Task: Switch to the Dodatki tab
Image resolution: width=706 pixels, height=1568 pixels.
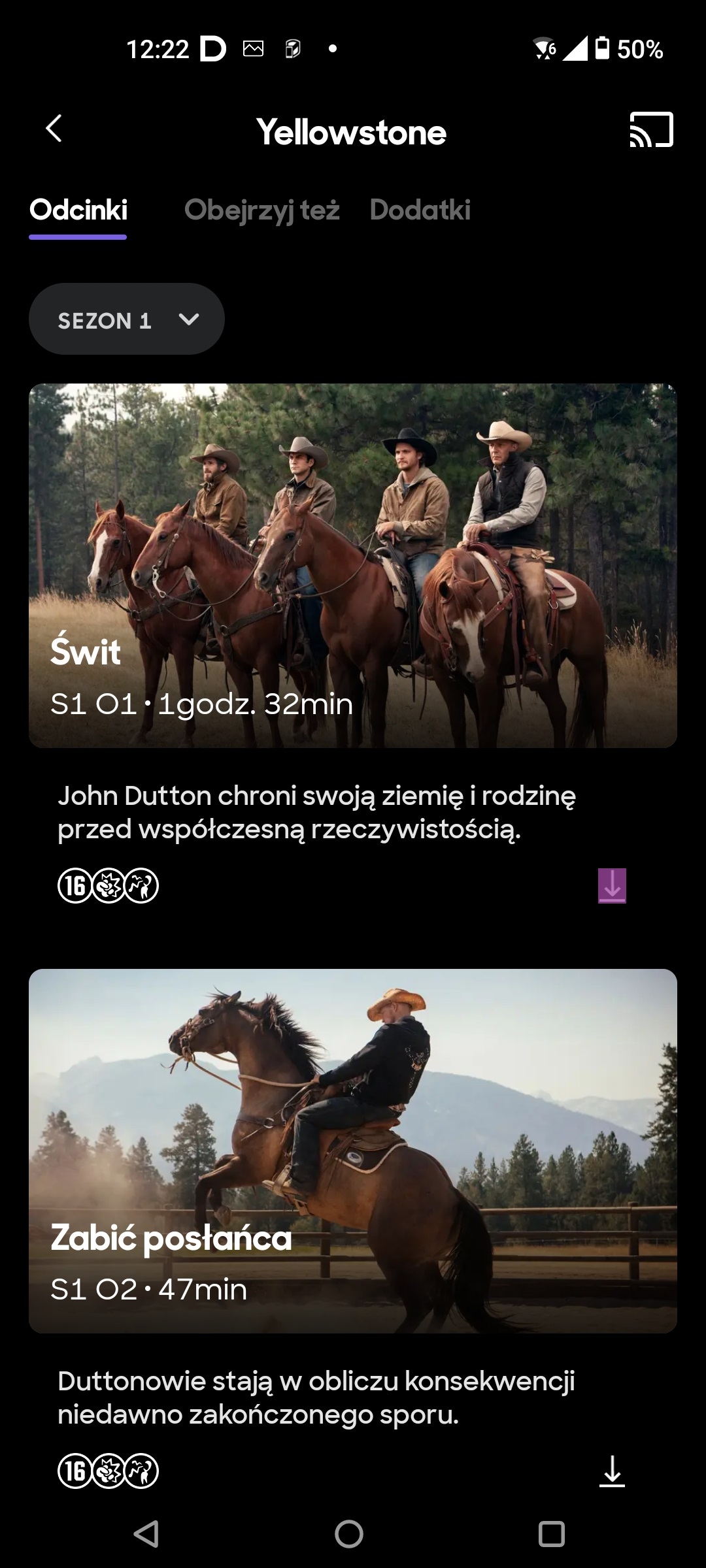Action: [420, 210]
